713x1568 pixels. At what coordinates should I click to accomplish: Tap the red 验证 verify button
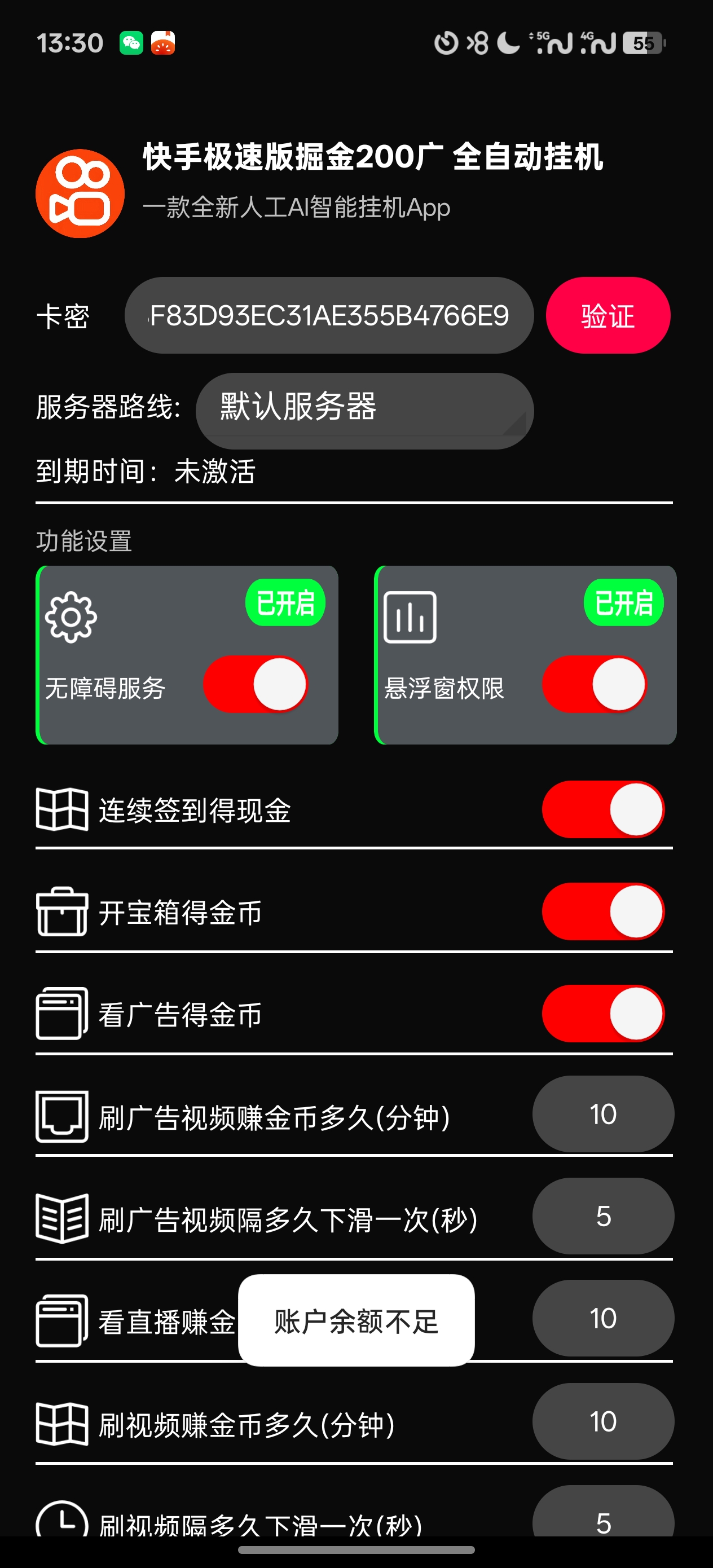click(607, 315)
